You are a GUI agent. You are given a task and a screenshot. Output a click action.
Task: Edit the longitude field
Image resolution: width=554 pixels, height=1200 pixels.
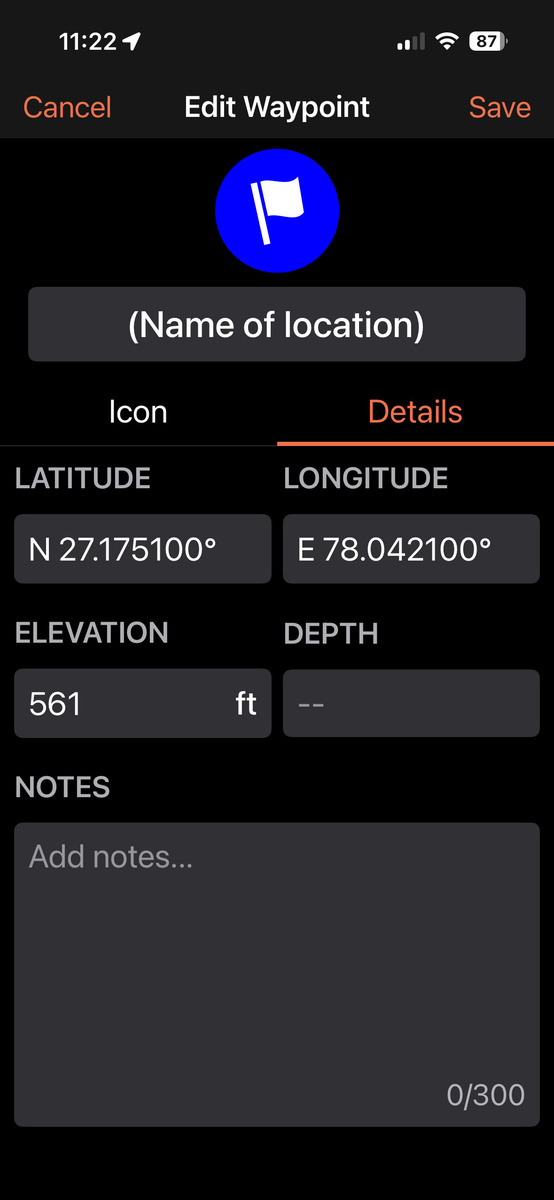coord(411,548)
